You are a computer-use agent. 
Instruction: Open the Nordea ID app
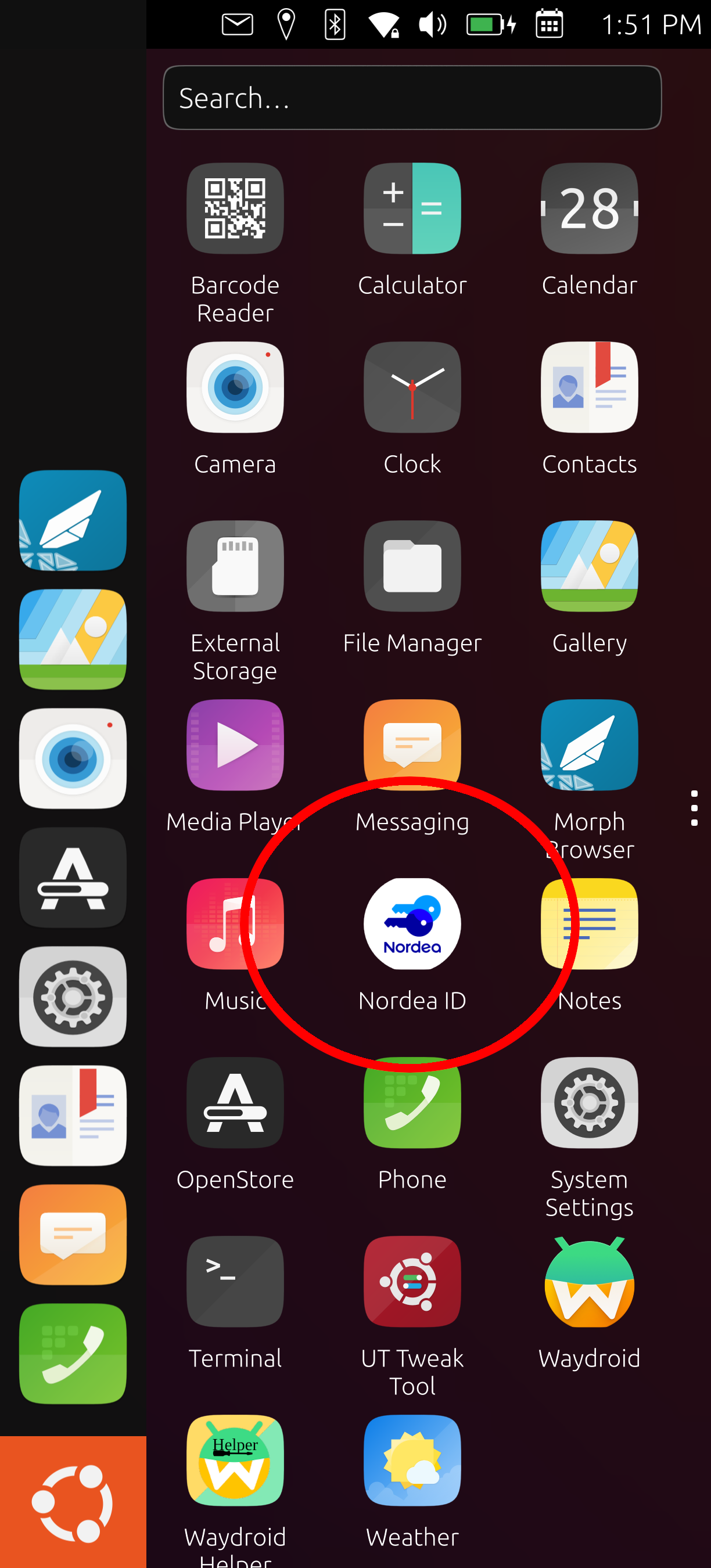pos(412,924)
